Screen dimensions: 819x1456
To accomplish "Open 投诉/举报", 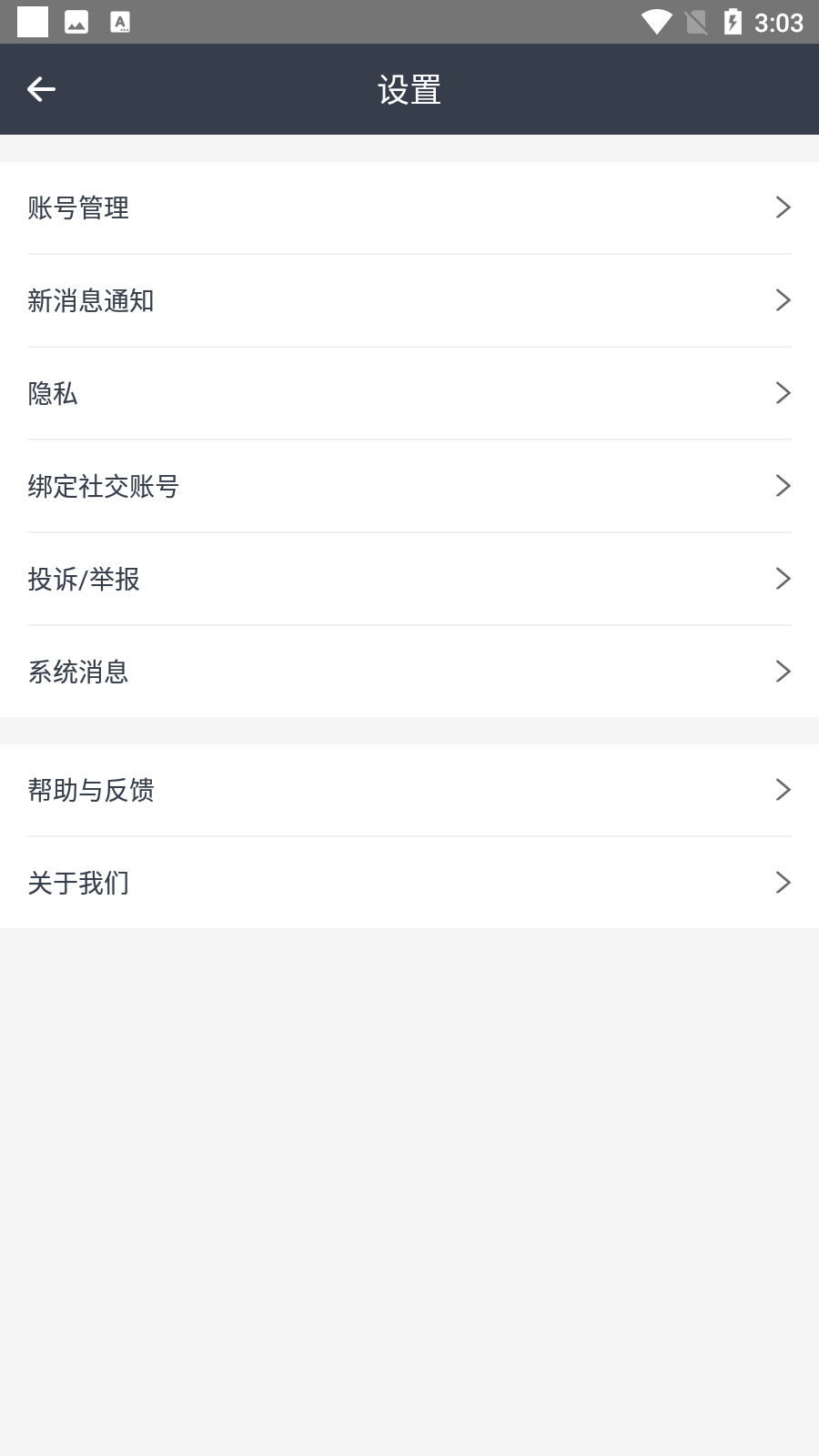I will [x=409, y=580].
